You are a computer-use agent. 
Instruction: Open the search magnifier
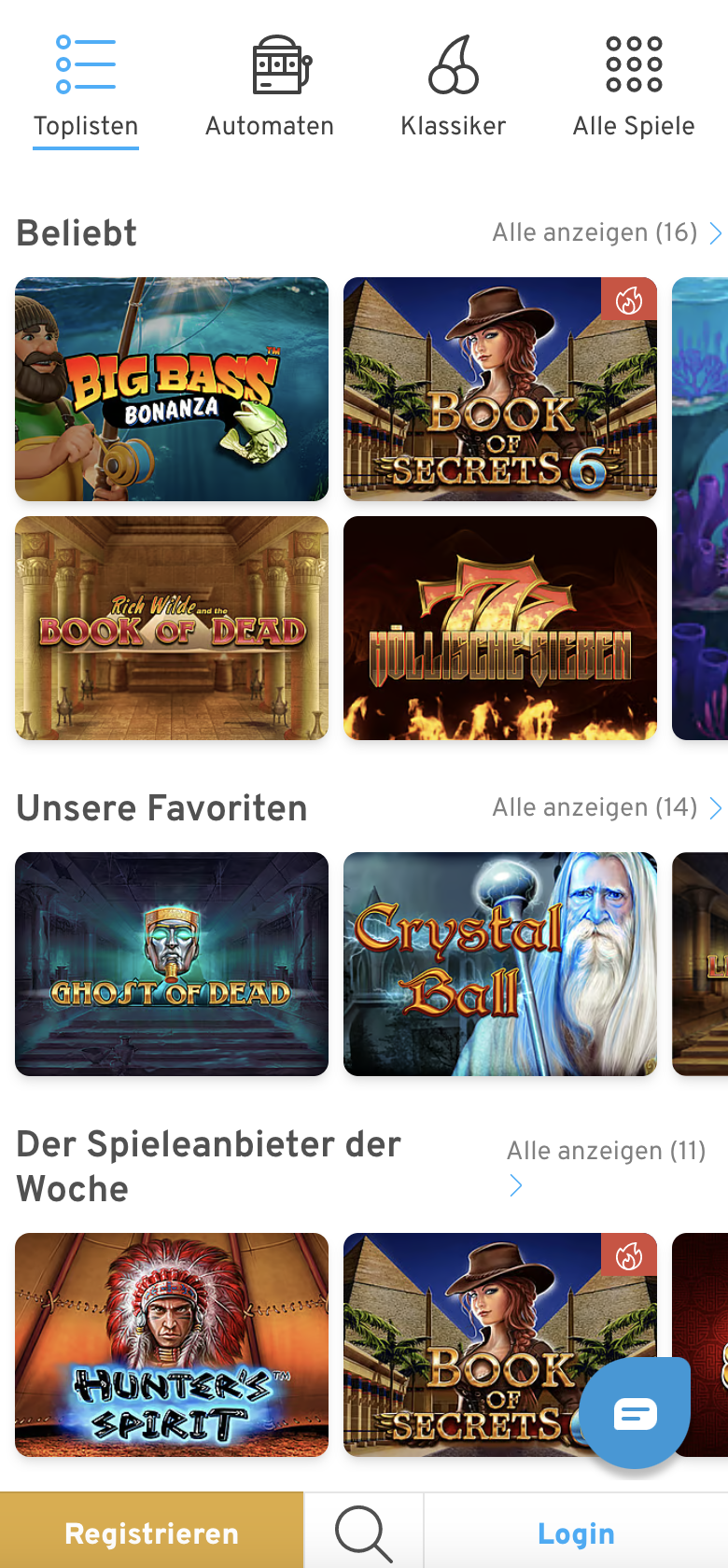pos(364,1533)
